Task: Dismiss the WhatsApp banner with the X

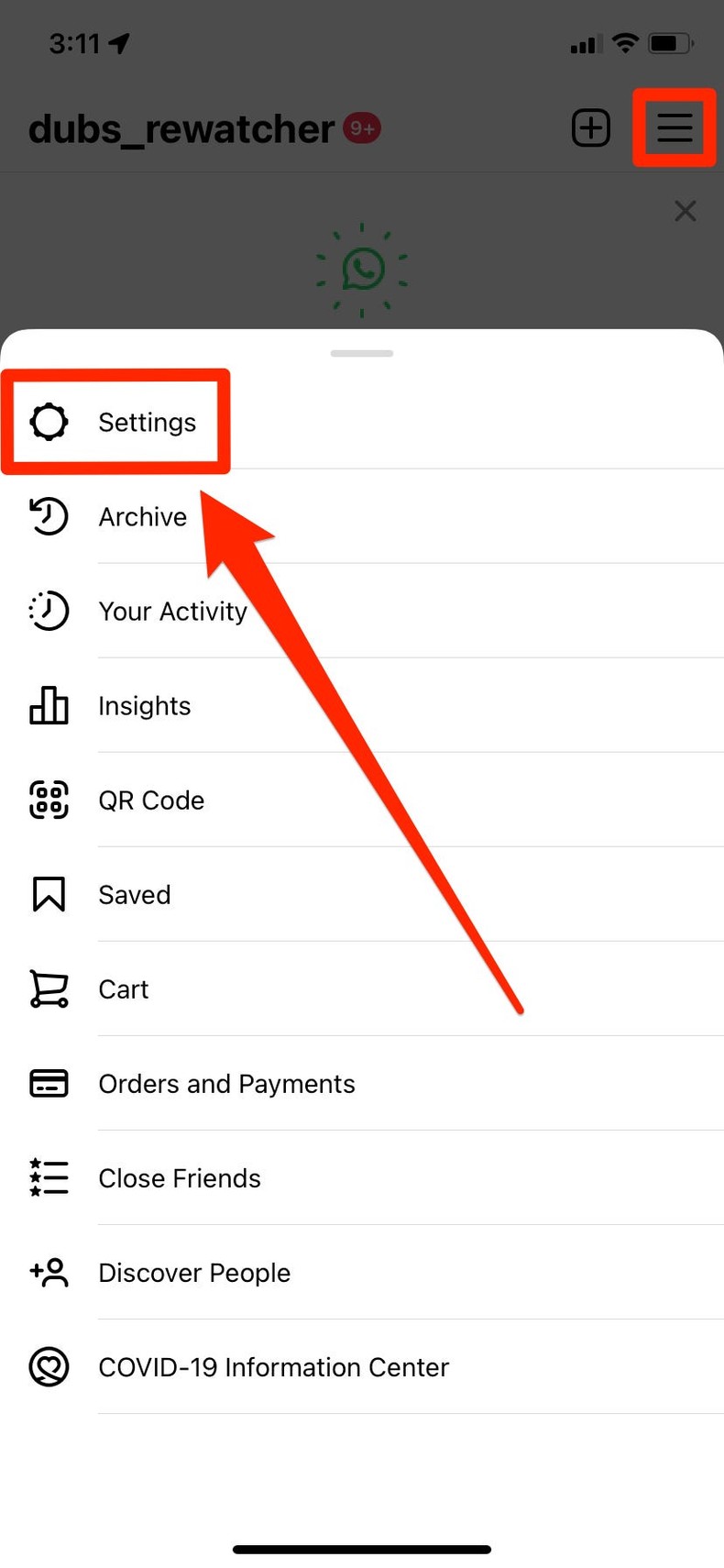Action: coord(685,211)
